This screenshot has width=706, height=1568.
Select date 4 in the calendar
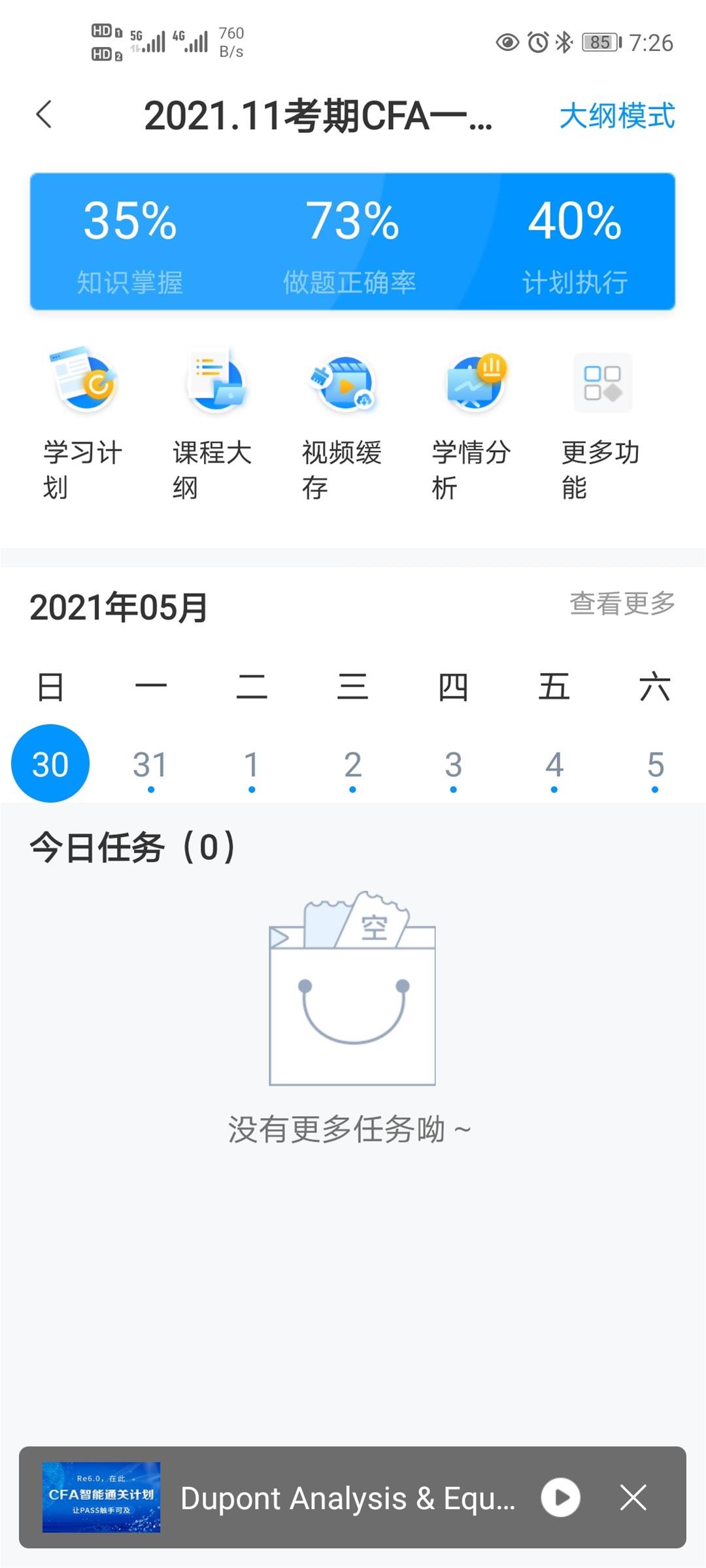click(554, 765)
